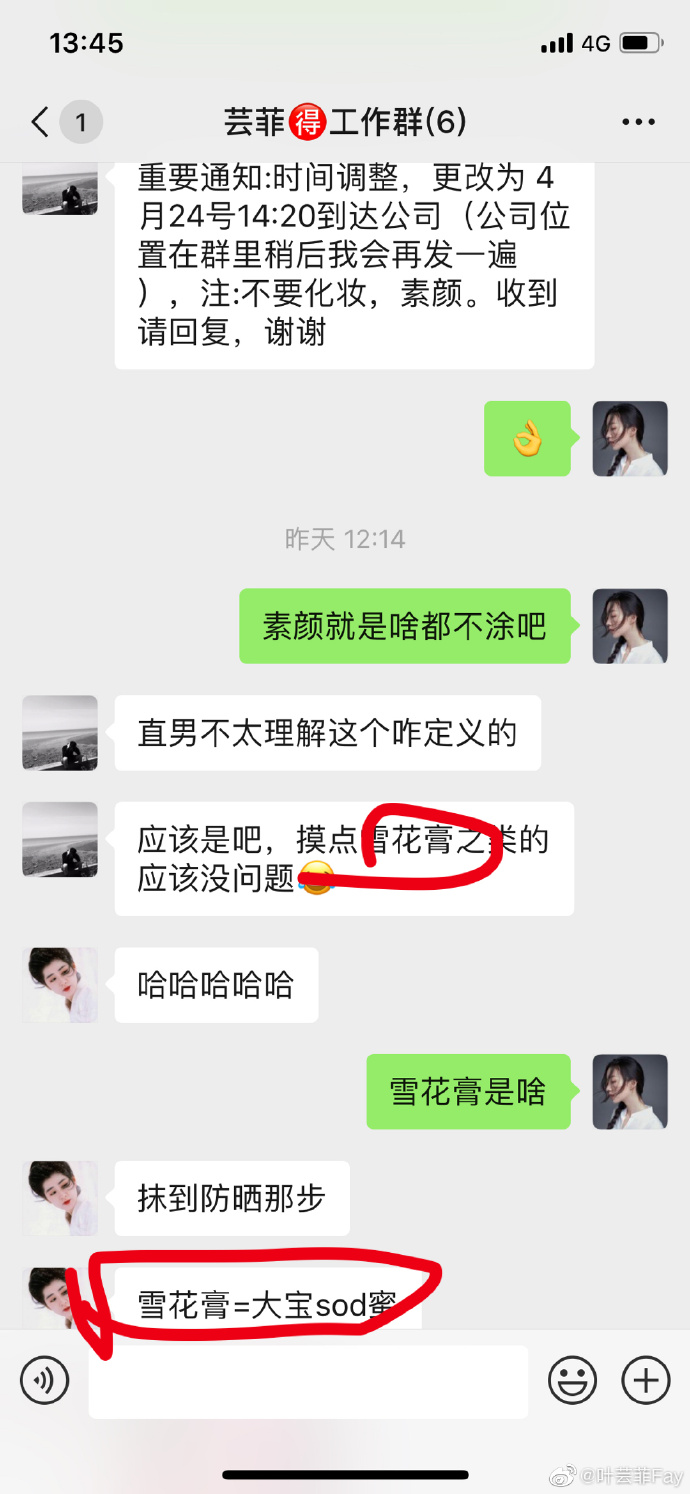Open sender avatar beside 直男不太理解 message

coord(60,733)
